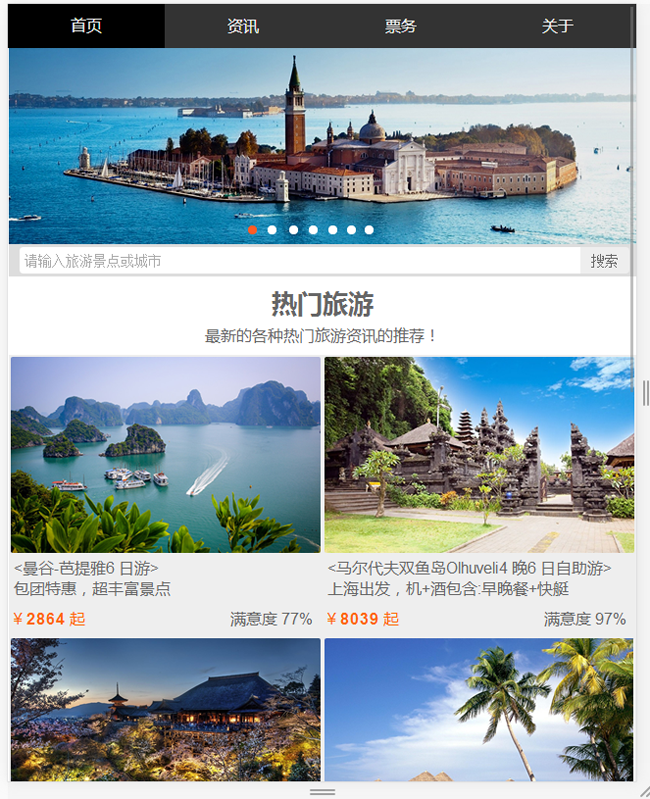View the Japanese temple night tour card
650x799 pixels.
166,710
